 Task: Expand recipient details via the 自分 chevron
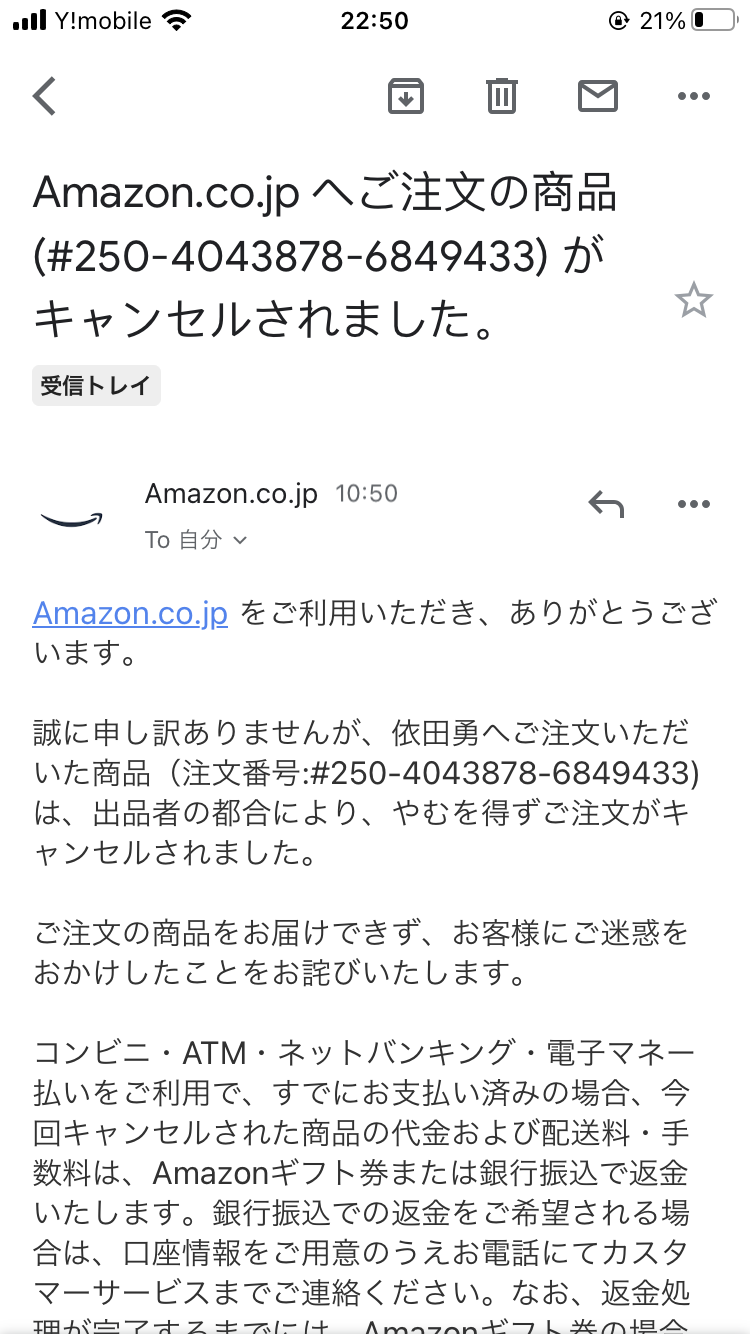click(238, 539)
